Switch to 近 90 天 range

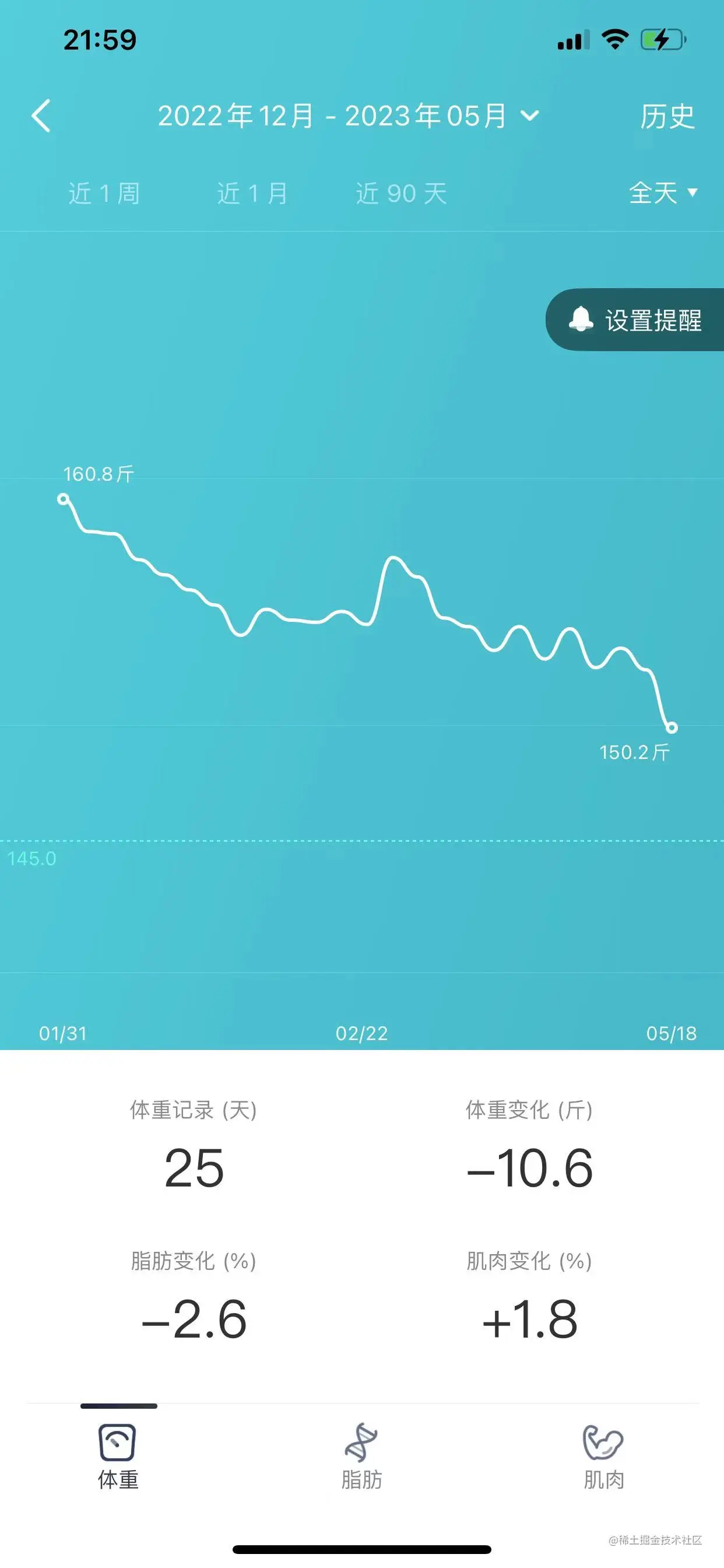click(402, 194)
